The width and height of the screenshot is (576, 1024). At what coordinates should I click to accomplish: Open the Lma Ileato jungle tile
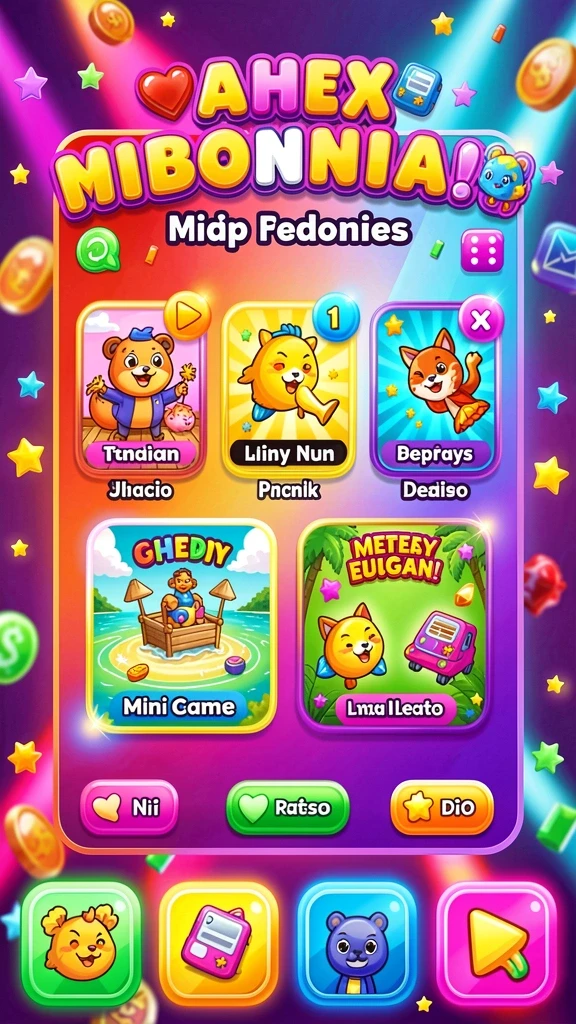(x=394, y=626)
